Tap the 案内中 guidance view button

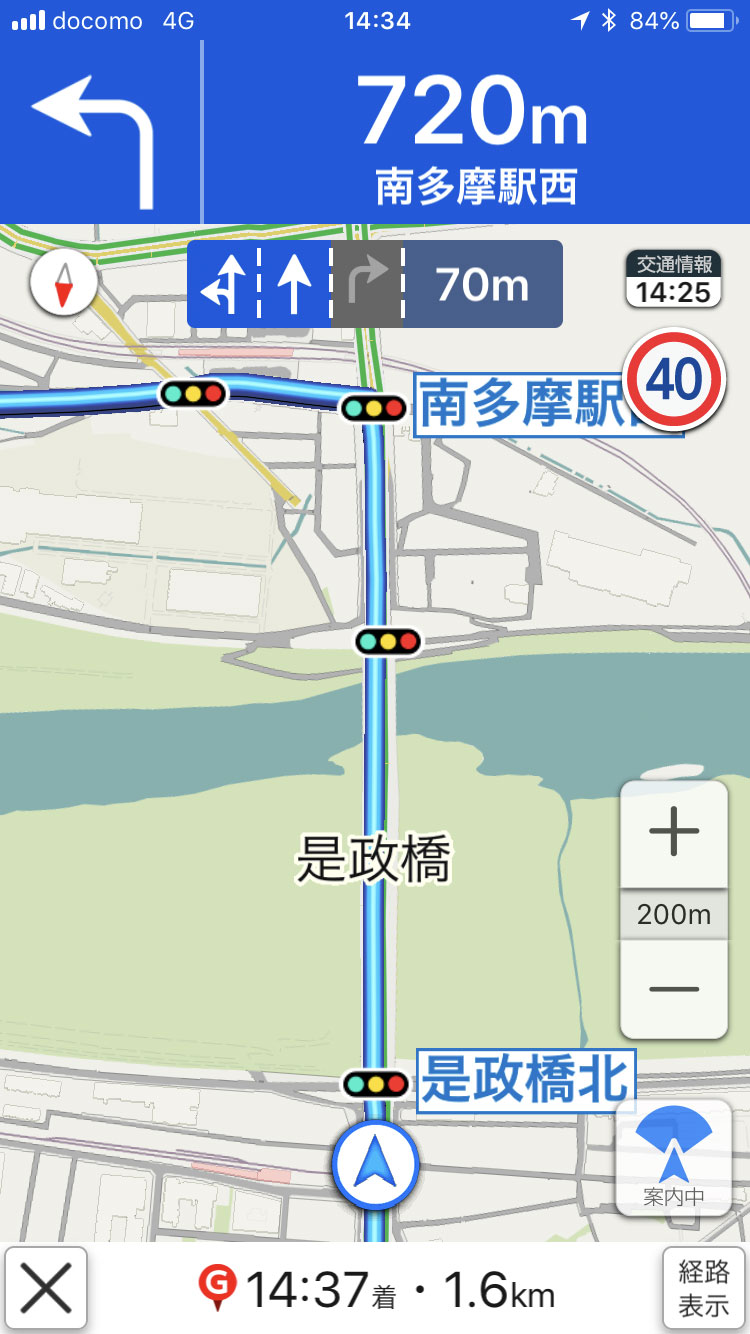(x=673, y=1158)
